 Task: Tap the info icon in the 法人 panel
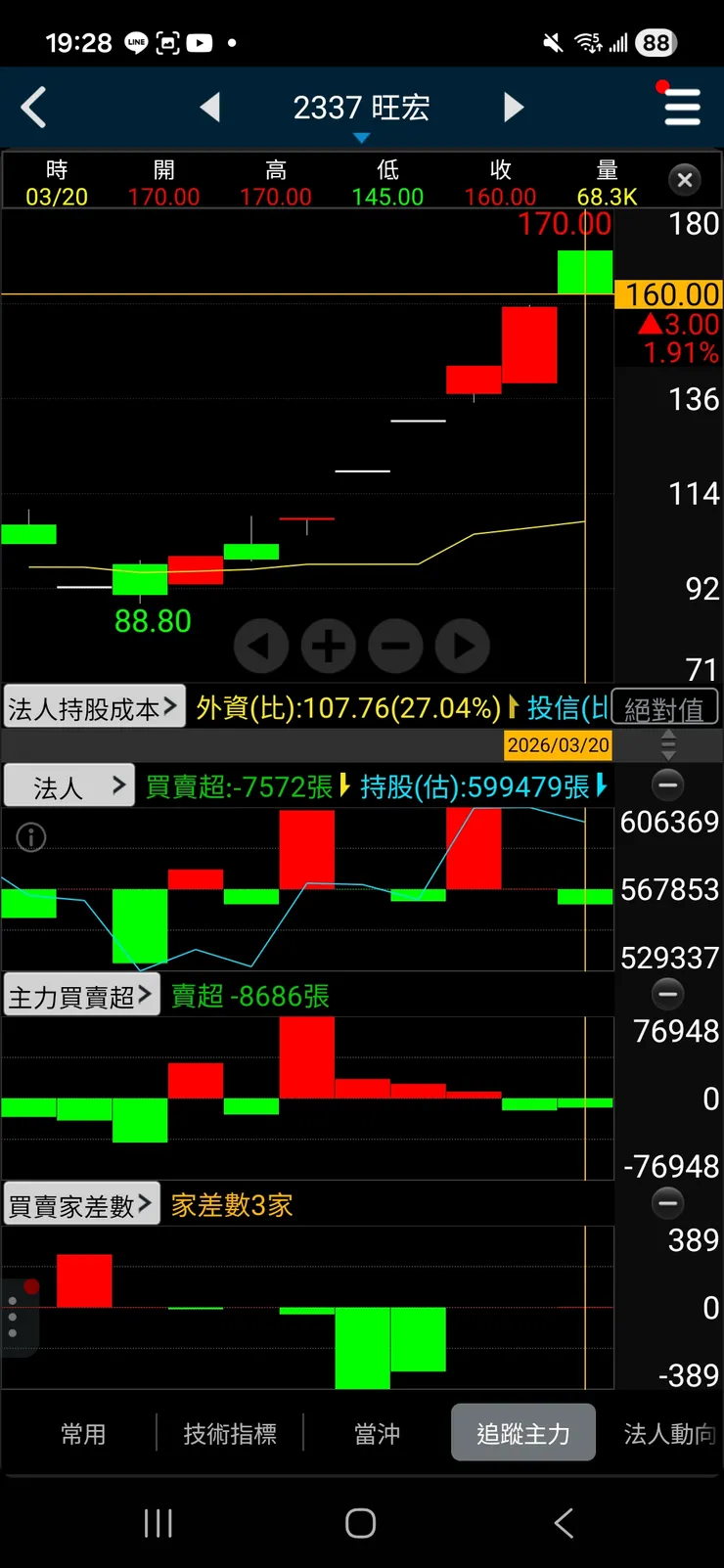pyautogui.click(x=30, y=837)
